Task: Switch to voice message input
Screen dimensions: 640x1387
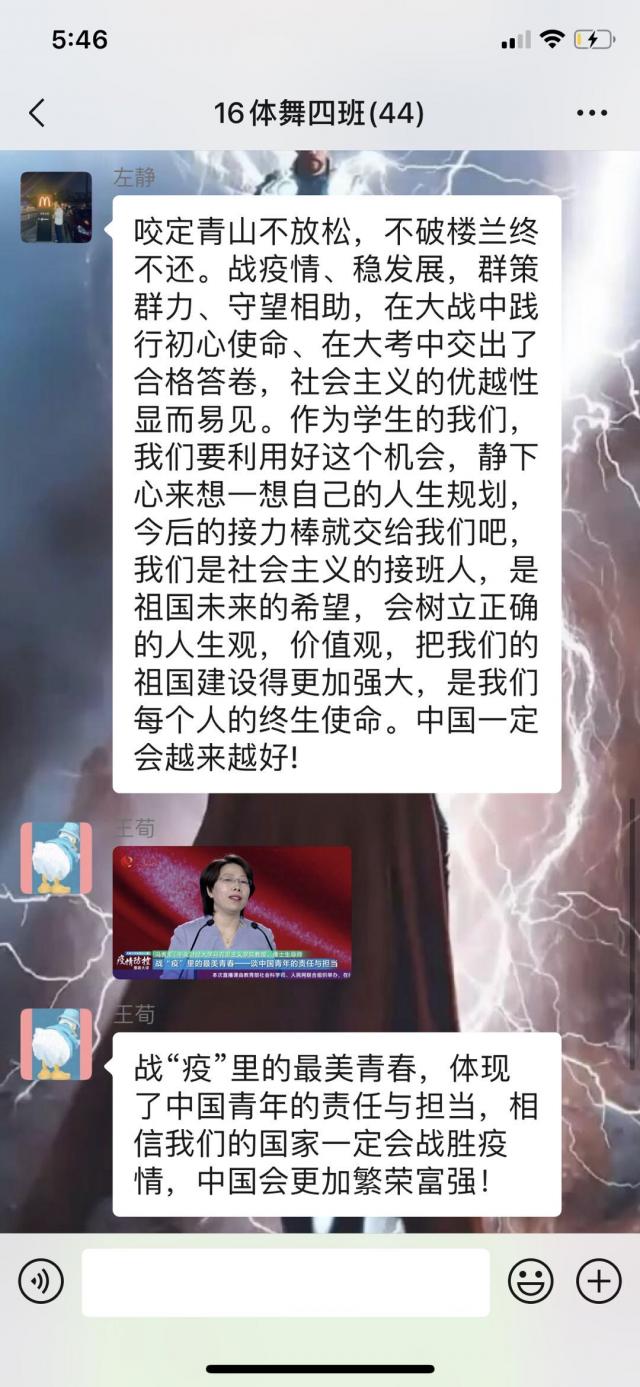Action: [x=40, y=1281]
